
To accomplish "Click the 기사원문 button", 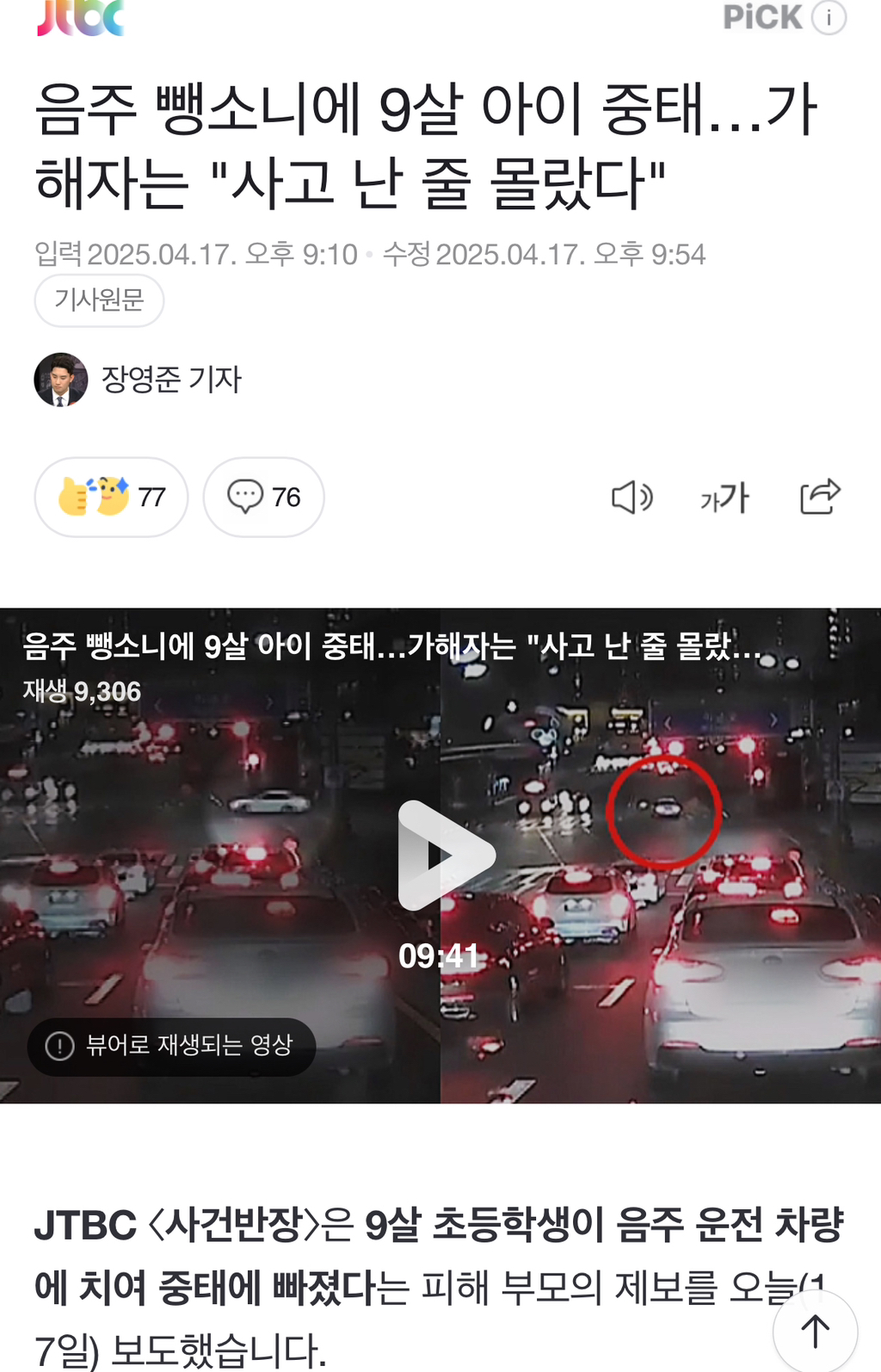I will 98,300.
